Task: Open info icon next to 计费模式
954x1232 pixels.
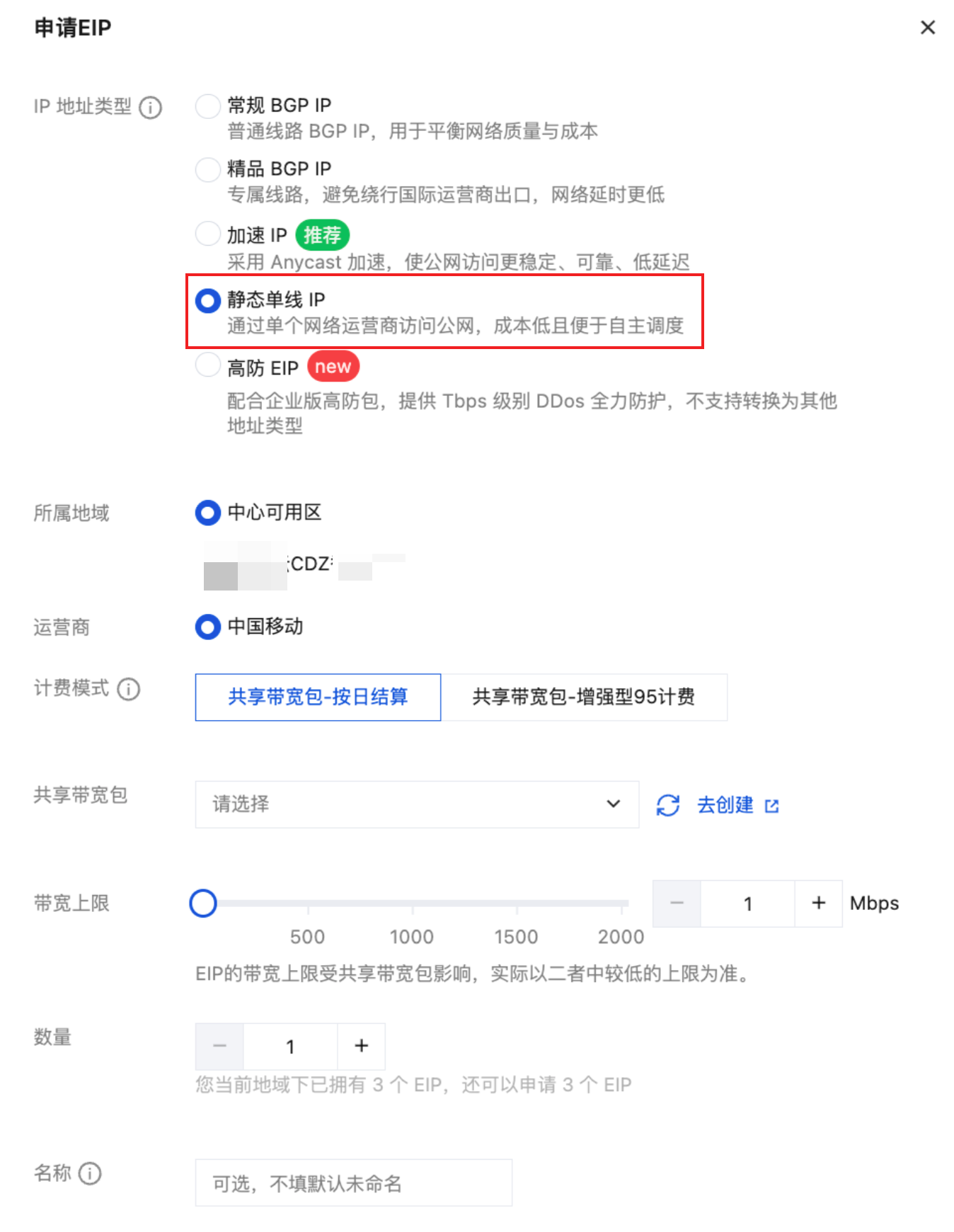Action: tap(129, 689)
